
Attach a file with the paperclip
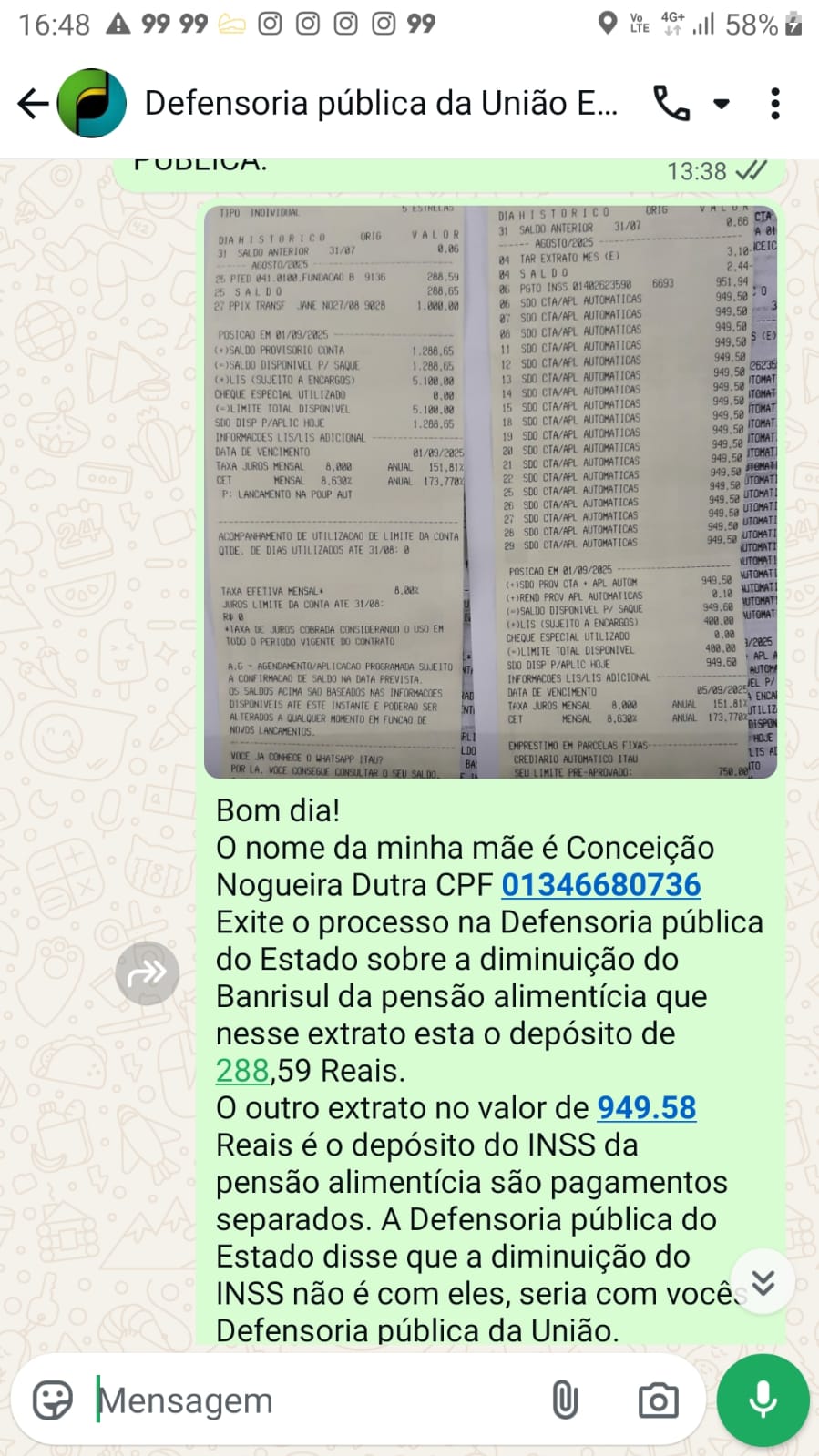click(565, 1400)
